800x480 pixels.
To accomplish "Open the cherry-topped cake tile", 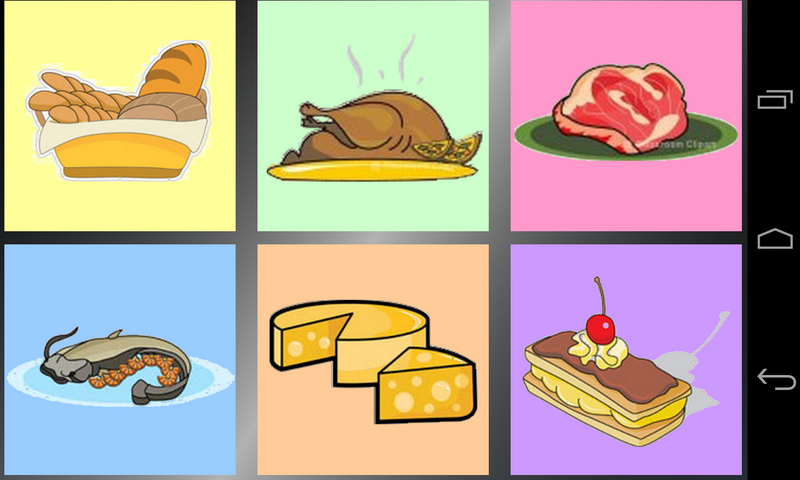I will pyautogui.click(x=626, y=360).
